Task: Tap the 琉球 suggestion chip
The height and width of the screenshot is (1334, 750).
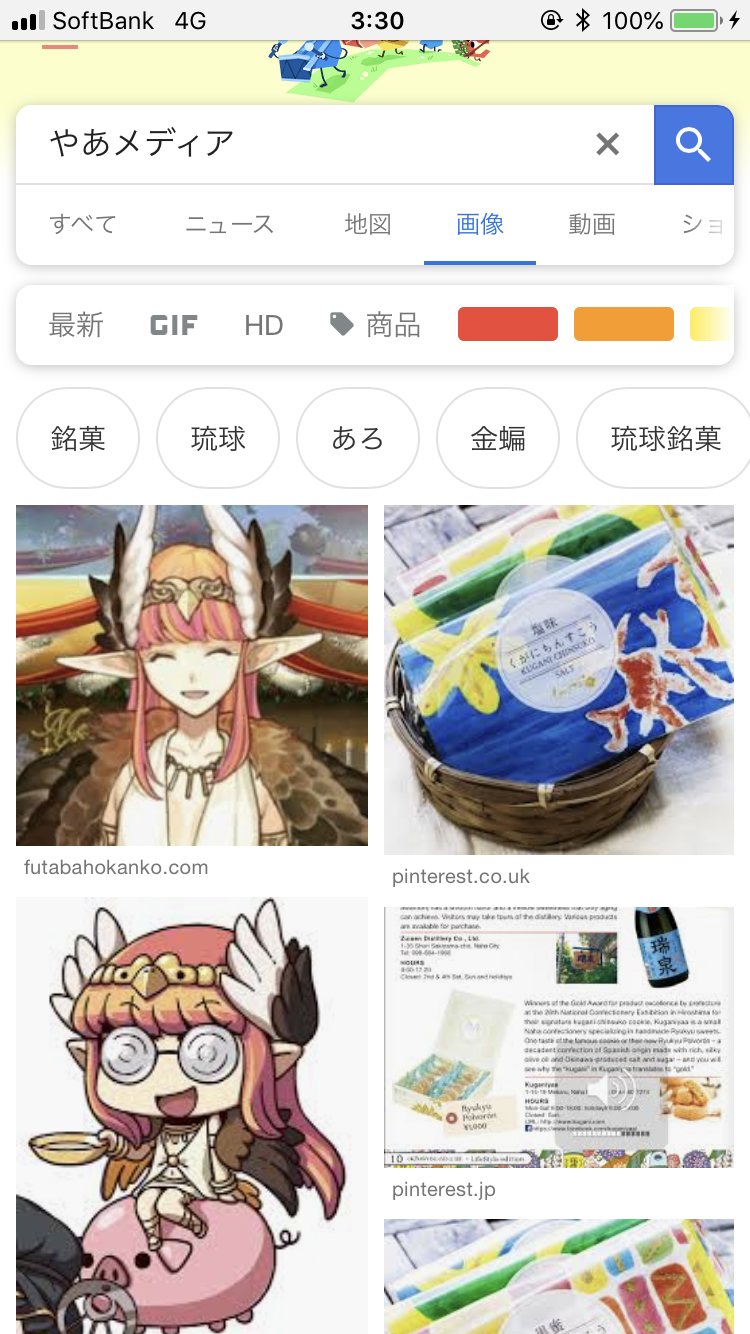Action: coord(218,438)
